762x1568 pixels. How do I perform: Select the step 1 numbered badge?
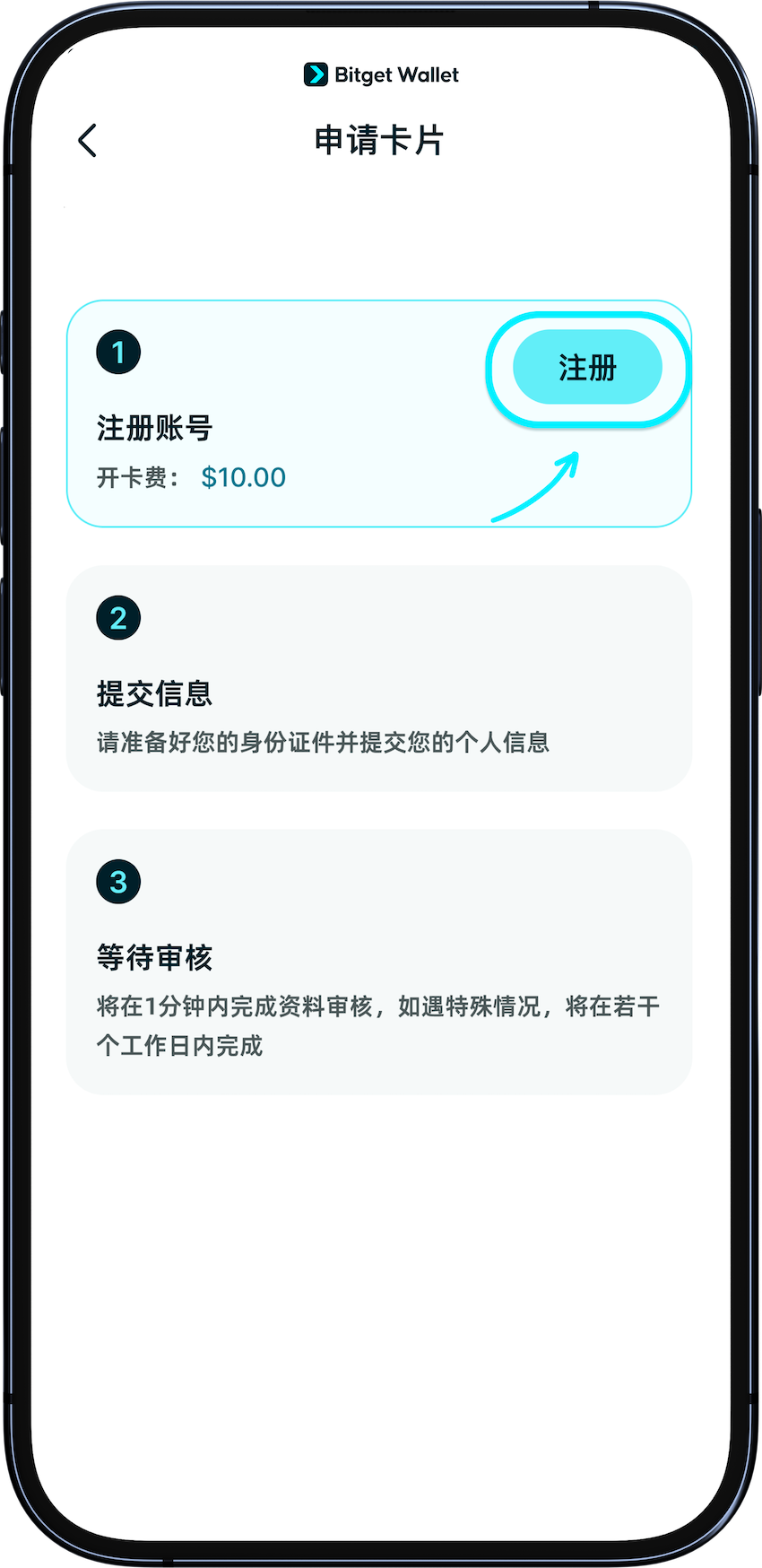117,353
